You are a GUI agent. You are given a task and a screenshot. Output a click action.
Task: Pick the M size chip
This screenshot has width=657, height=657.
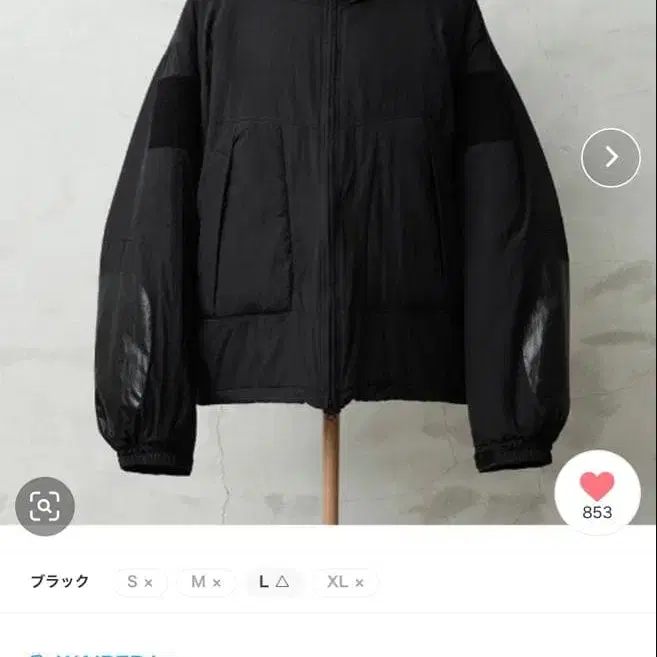point(206,582)
